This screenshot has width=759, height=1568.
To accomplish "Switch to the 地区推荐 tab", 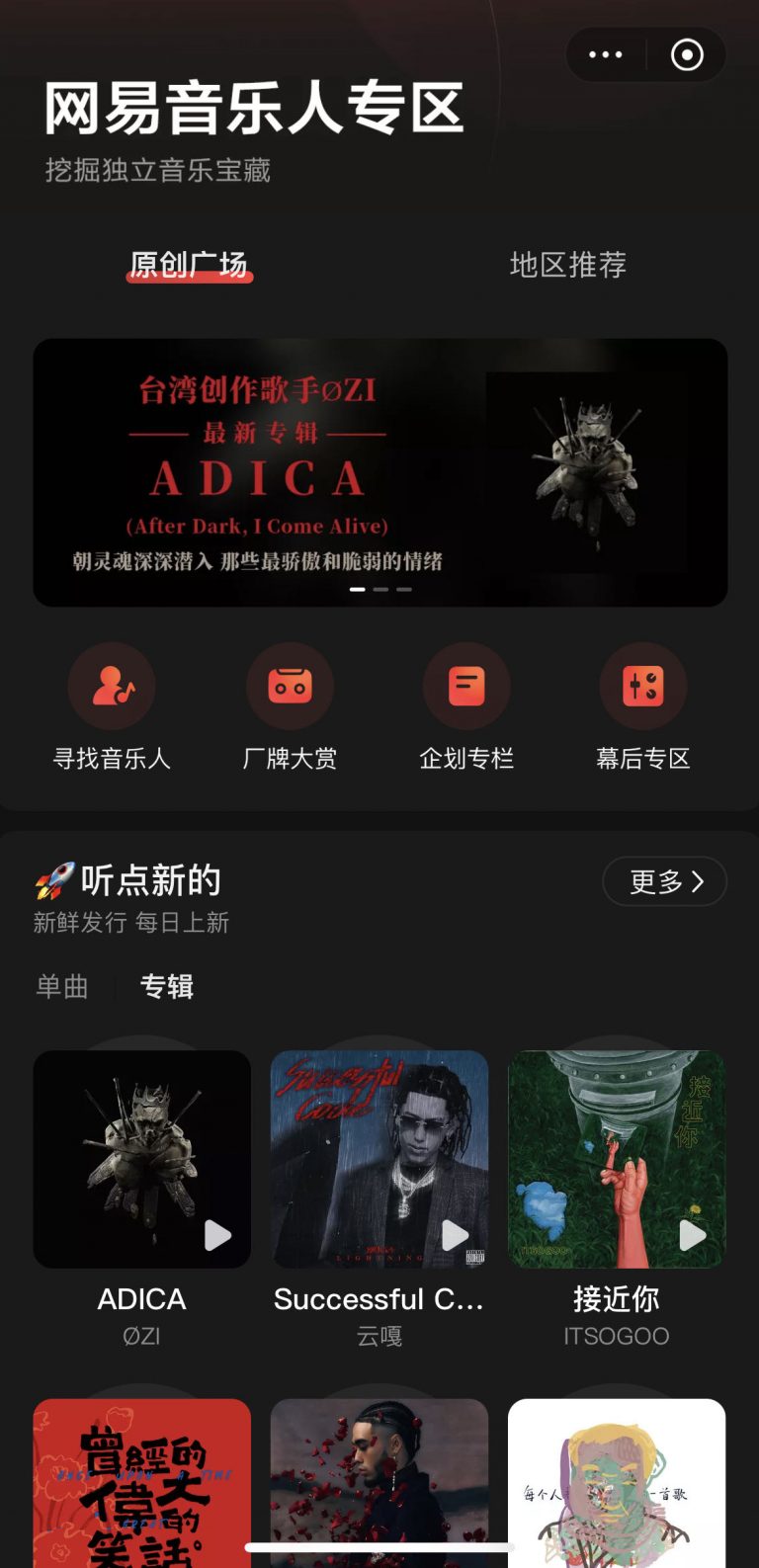I will coord(567,265).
